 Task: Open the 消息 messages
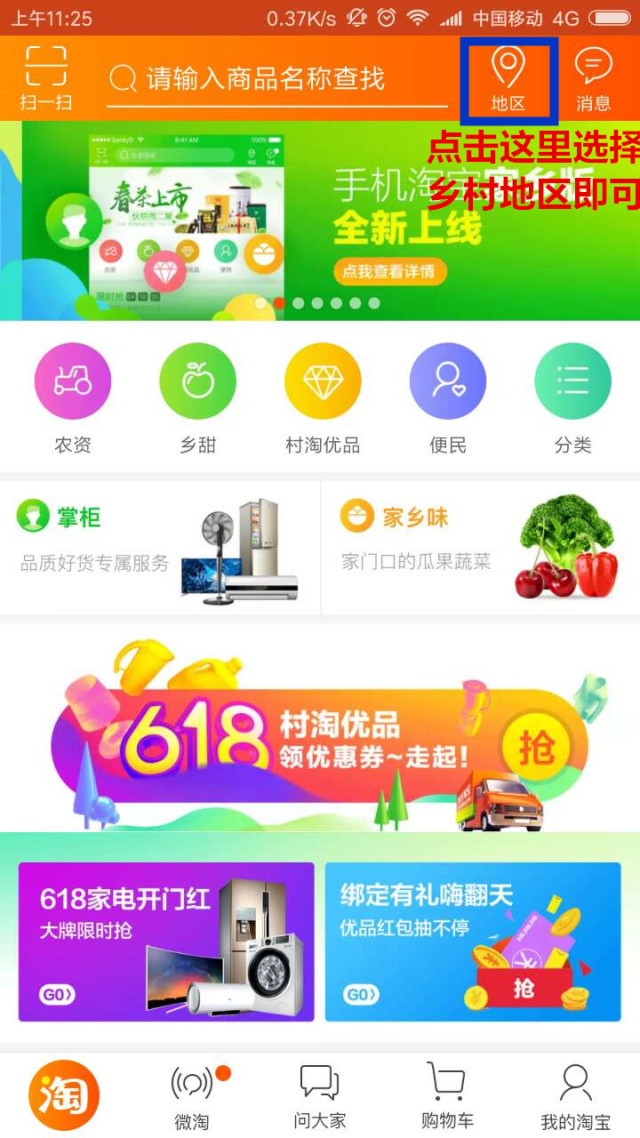(593, 79)
